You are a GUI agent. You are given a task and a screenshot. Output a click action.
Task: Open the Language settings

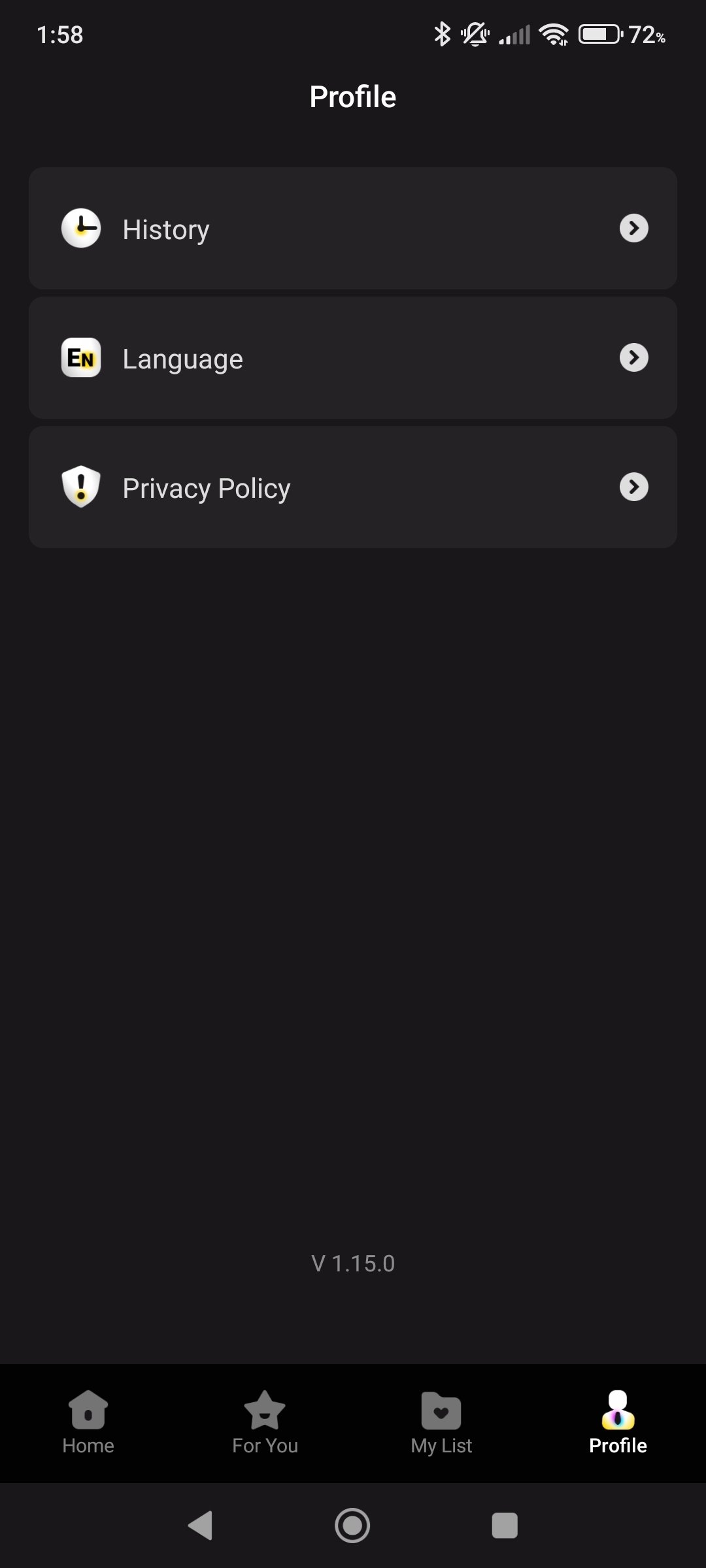tap(353, 358)
